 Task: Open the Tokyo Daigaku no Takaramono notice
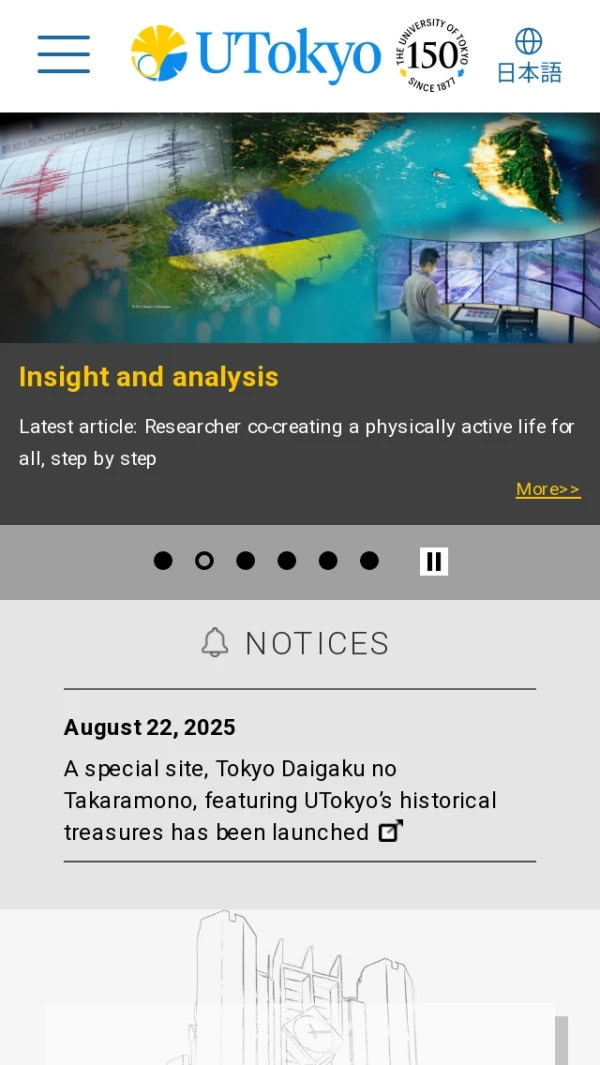point(280,800)
